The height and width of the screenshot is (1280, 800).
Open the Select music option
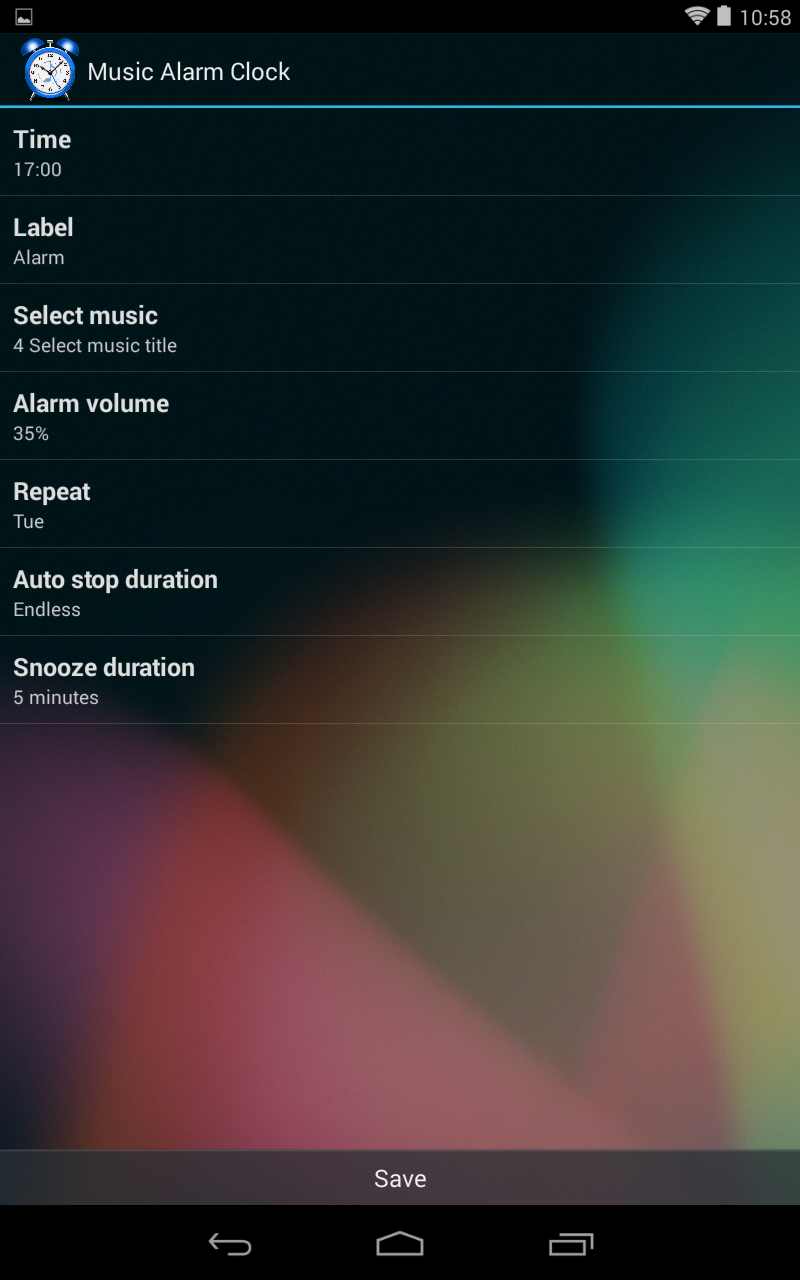pos(400,328)
